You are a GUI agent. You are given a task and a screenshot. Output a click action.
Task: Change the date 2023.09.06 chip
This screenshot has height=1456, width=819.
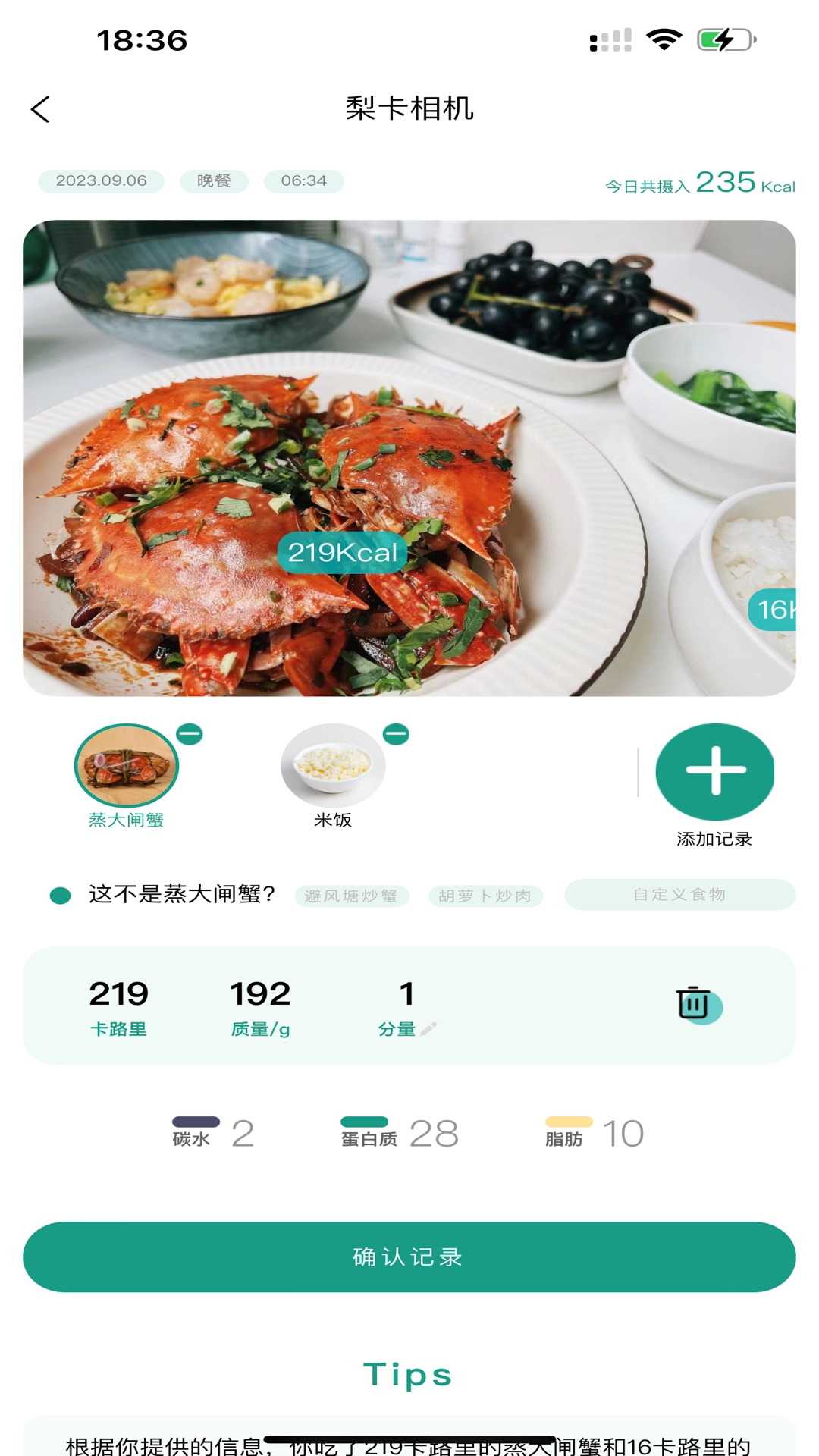(x=102, y=181)
